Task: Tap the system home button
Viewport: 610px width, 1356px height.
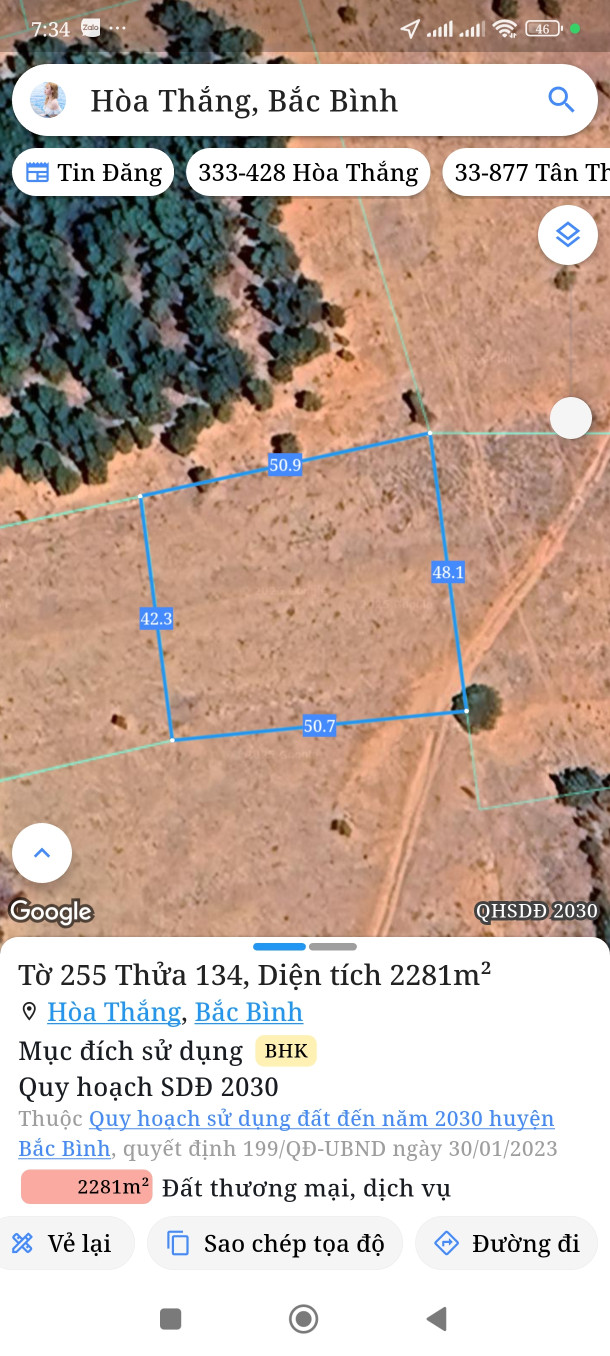Action: coord(303,1319)
